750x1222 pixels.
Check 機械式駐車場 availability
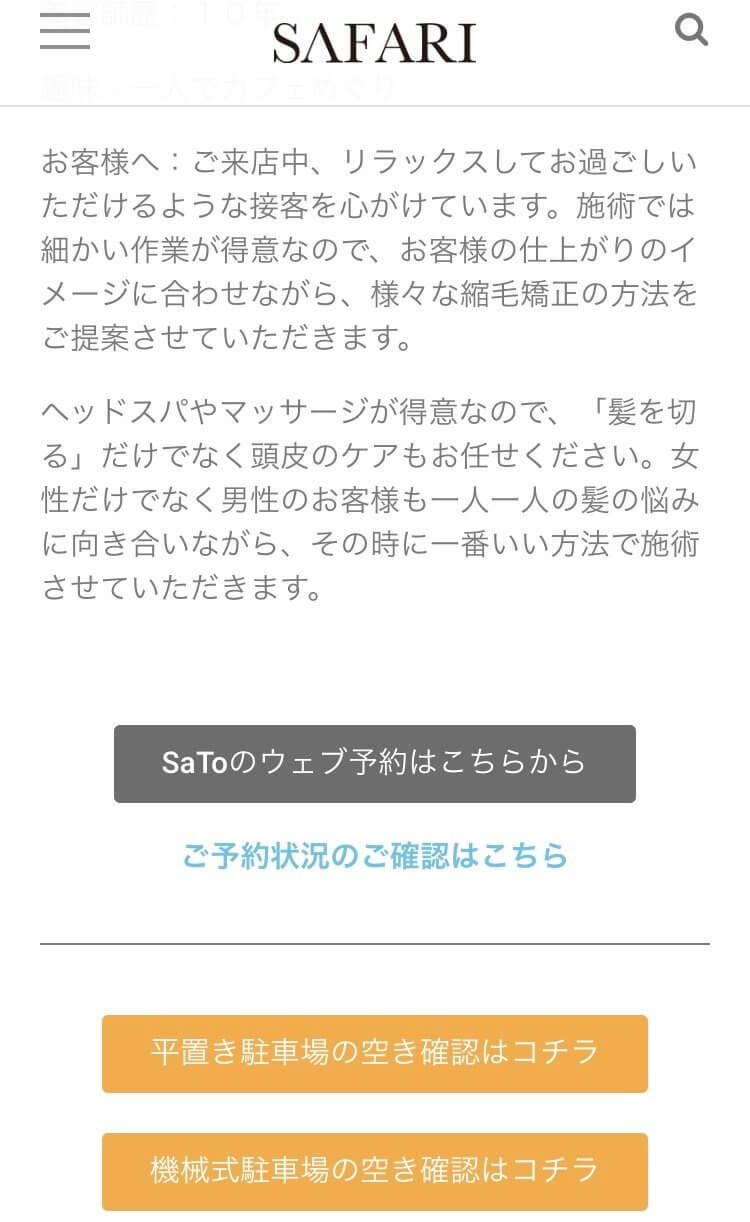point(375,1171)
